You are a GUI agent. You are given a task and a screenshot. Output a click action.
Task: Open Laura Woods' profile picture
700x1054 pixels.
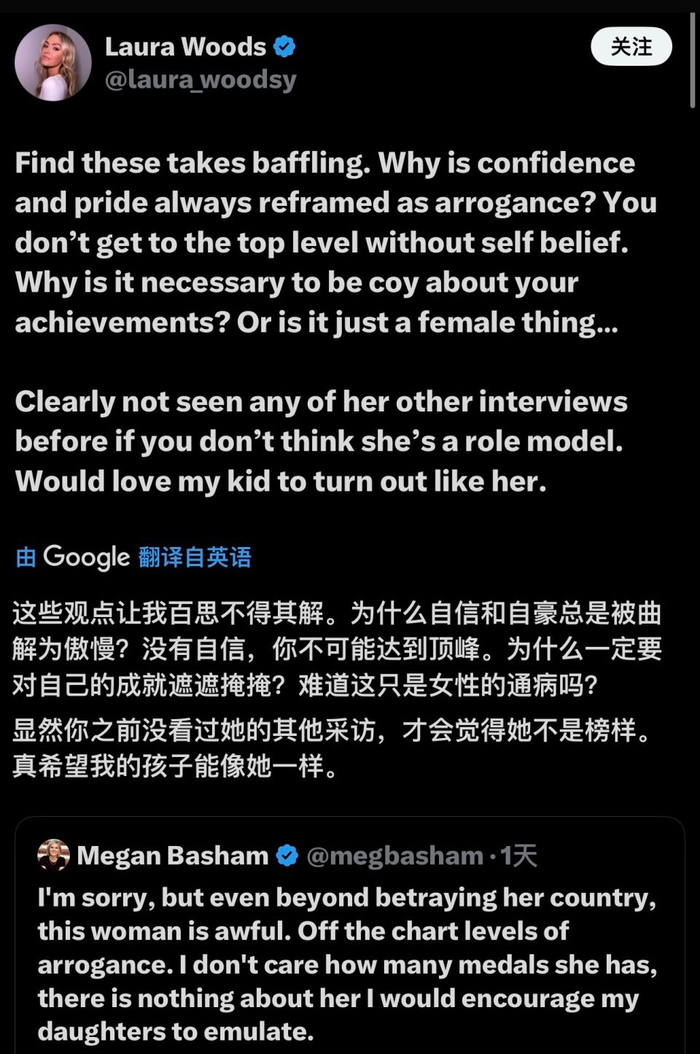coord(53,62)
